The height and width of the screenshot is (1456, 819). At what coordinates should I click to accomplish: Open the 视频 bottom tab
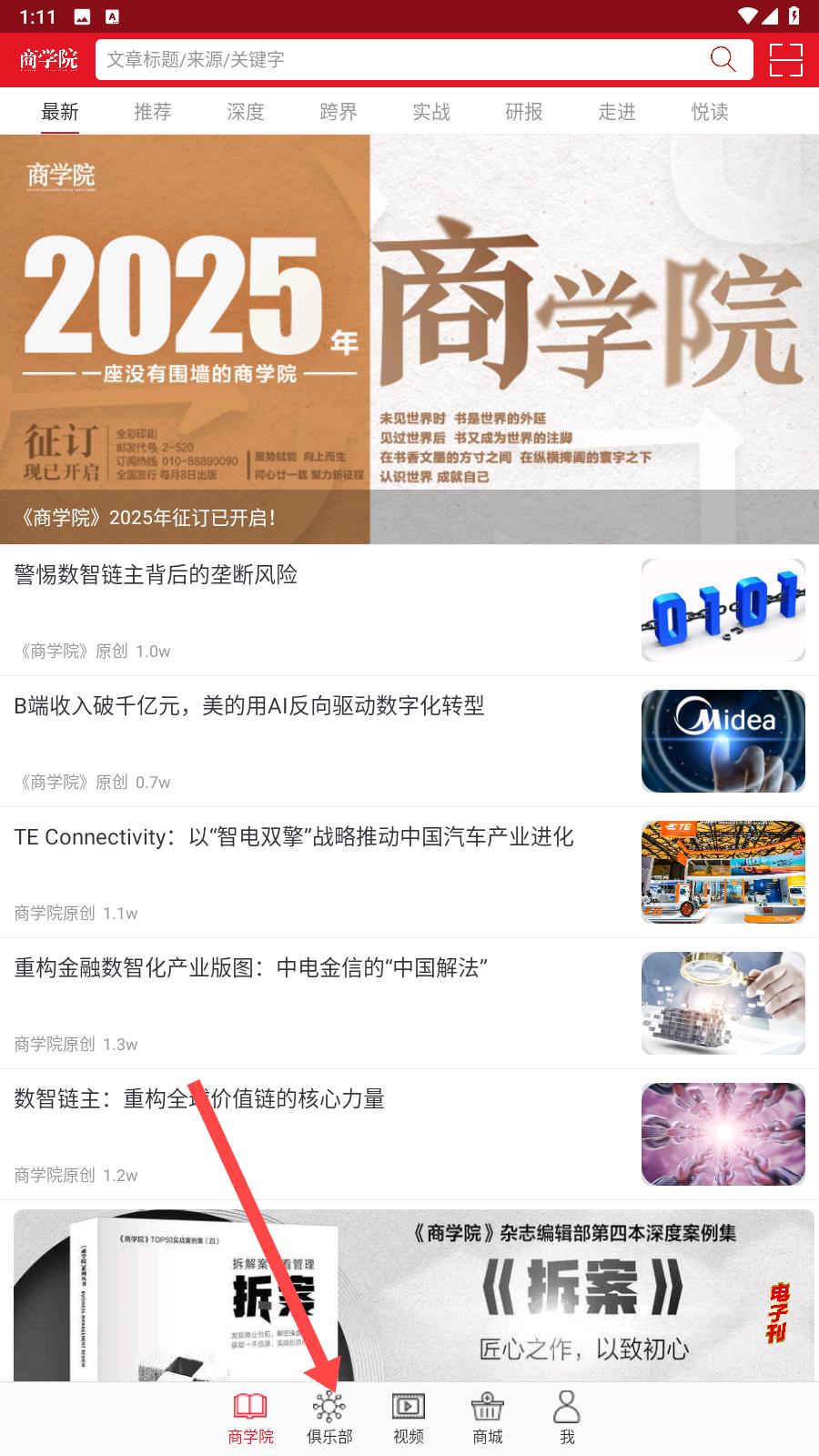click(409, 1419)
